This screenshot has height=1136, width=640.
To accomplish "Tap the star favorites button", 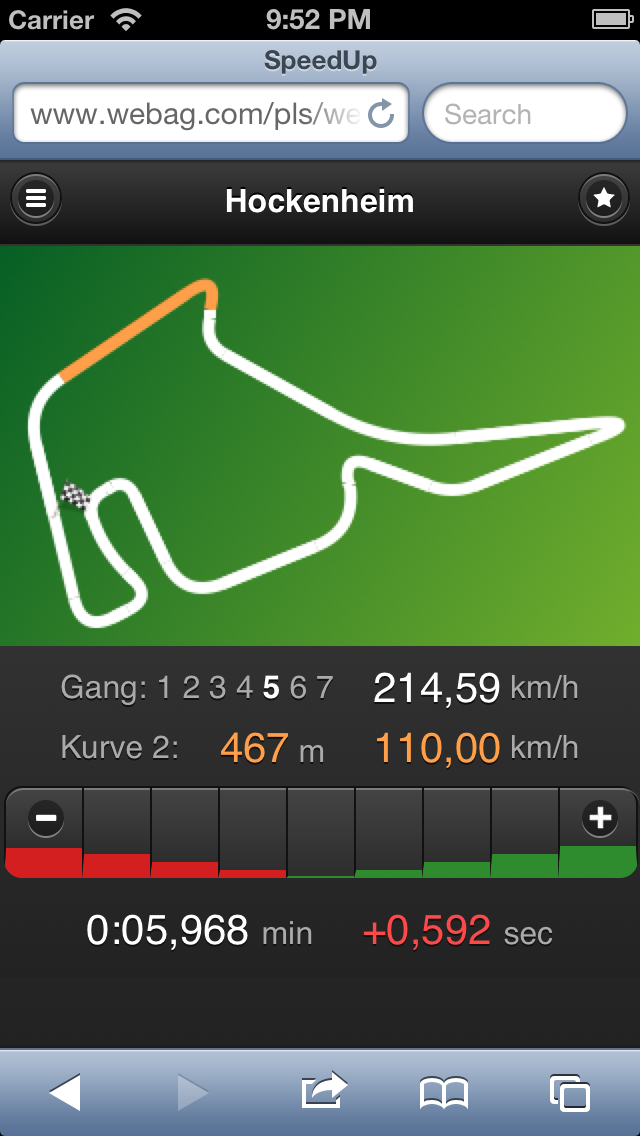I will tap(604, 200).
